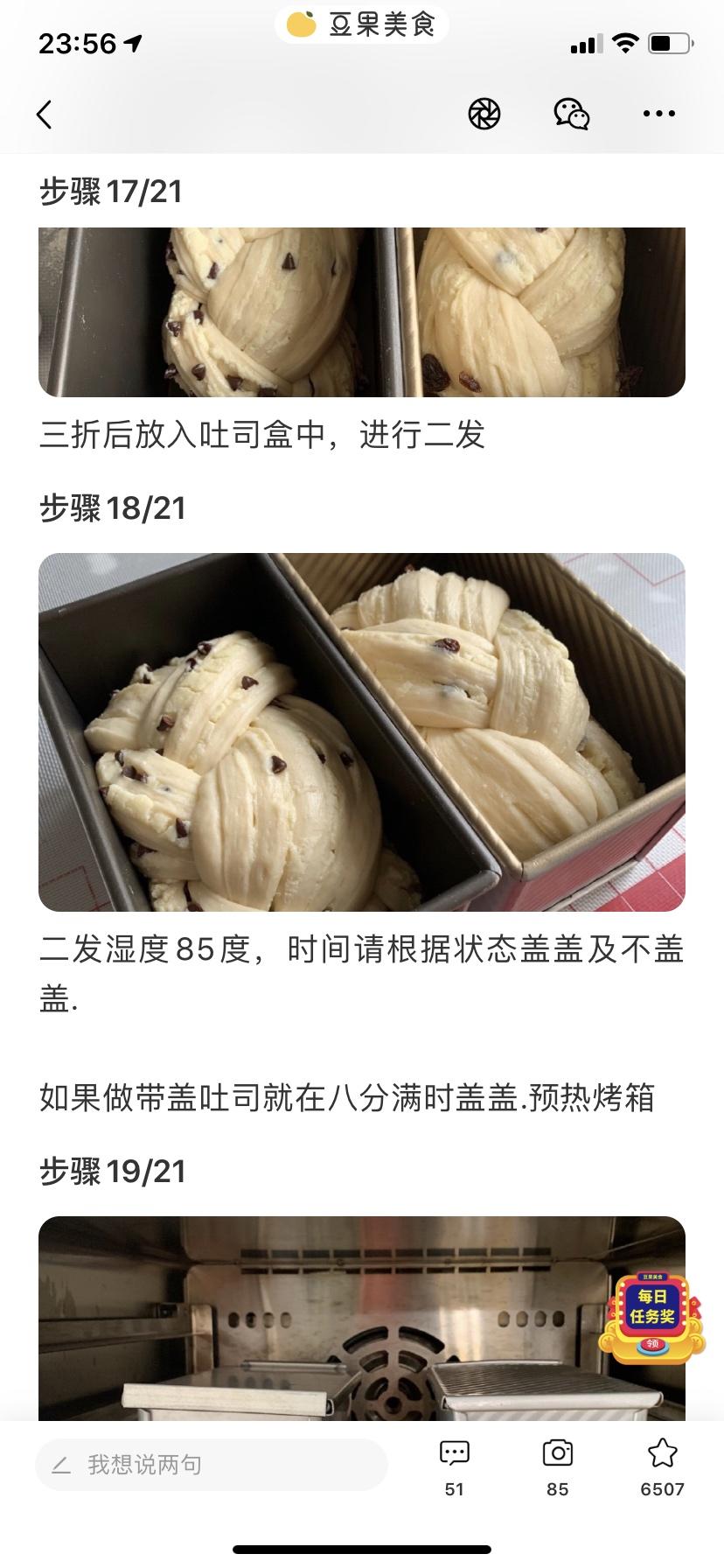
Task: Go back to the previous page
Action: click(44, 114)
